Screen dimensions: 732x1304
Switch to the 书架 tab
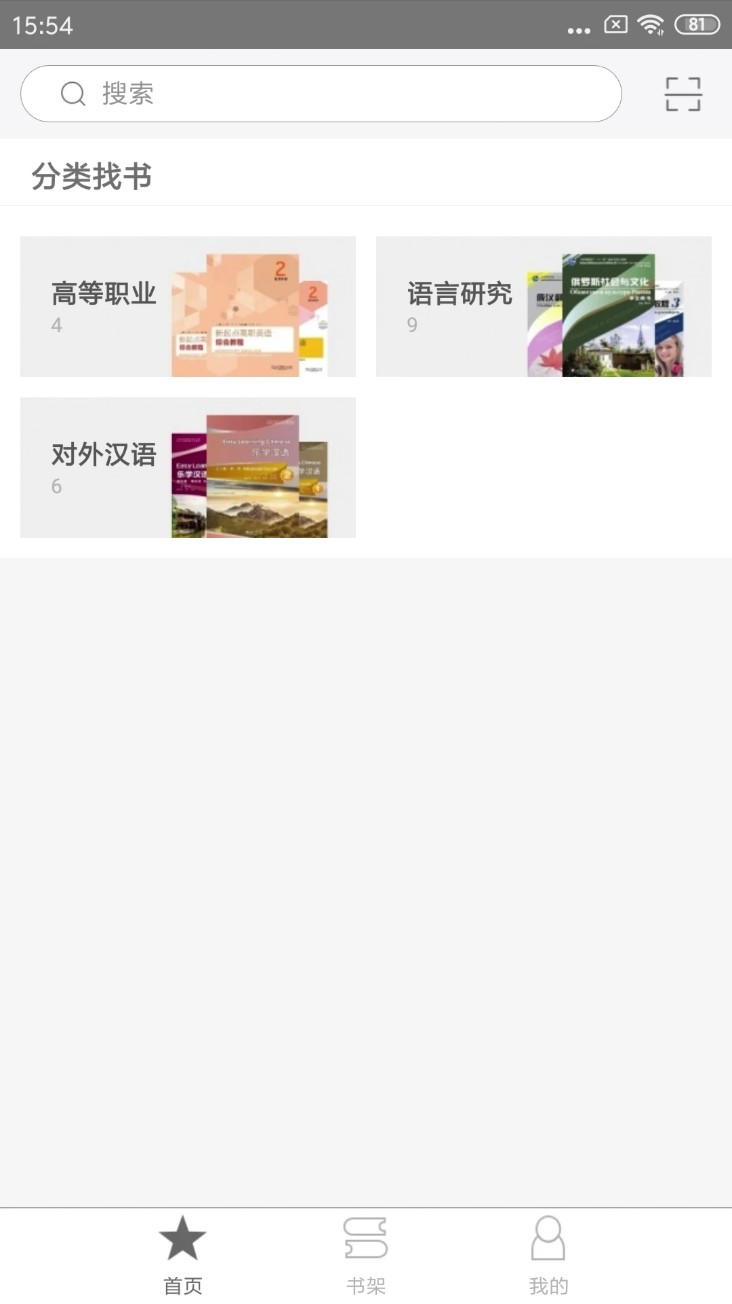pos(366,1253)
